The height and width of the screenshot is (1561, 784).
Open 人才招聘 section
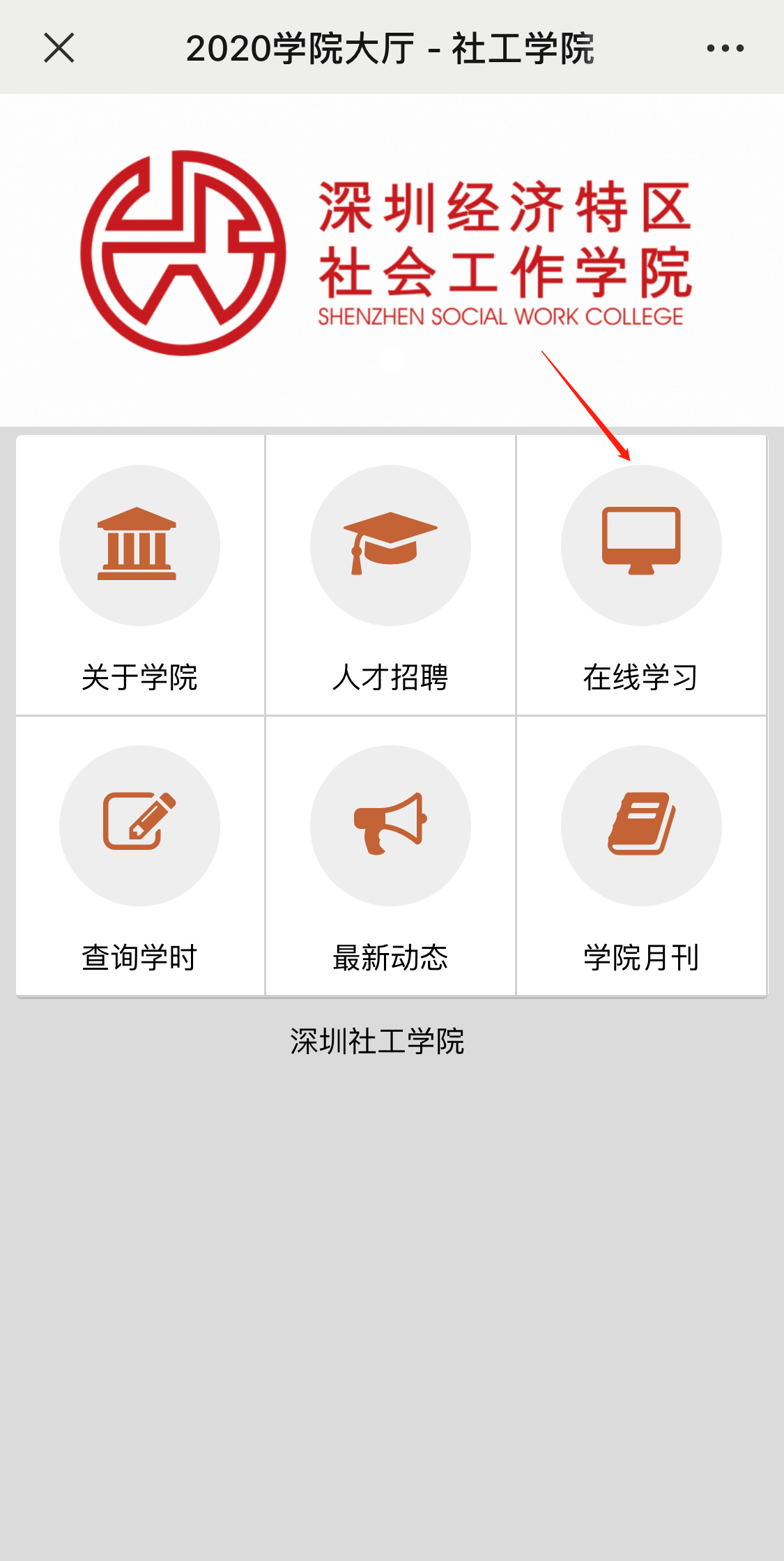coord(390,575)
